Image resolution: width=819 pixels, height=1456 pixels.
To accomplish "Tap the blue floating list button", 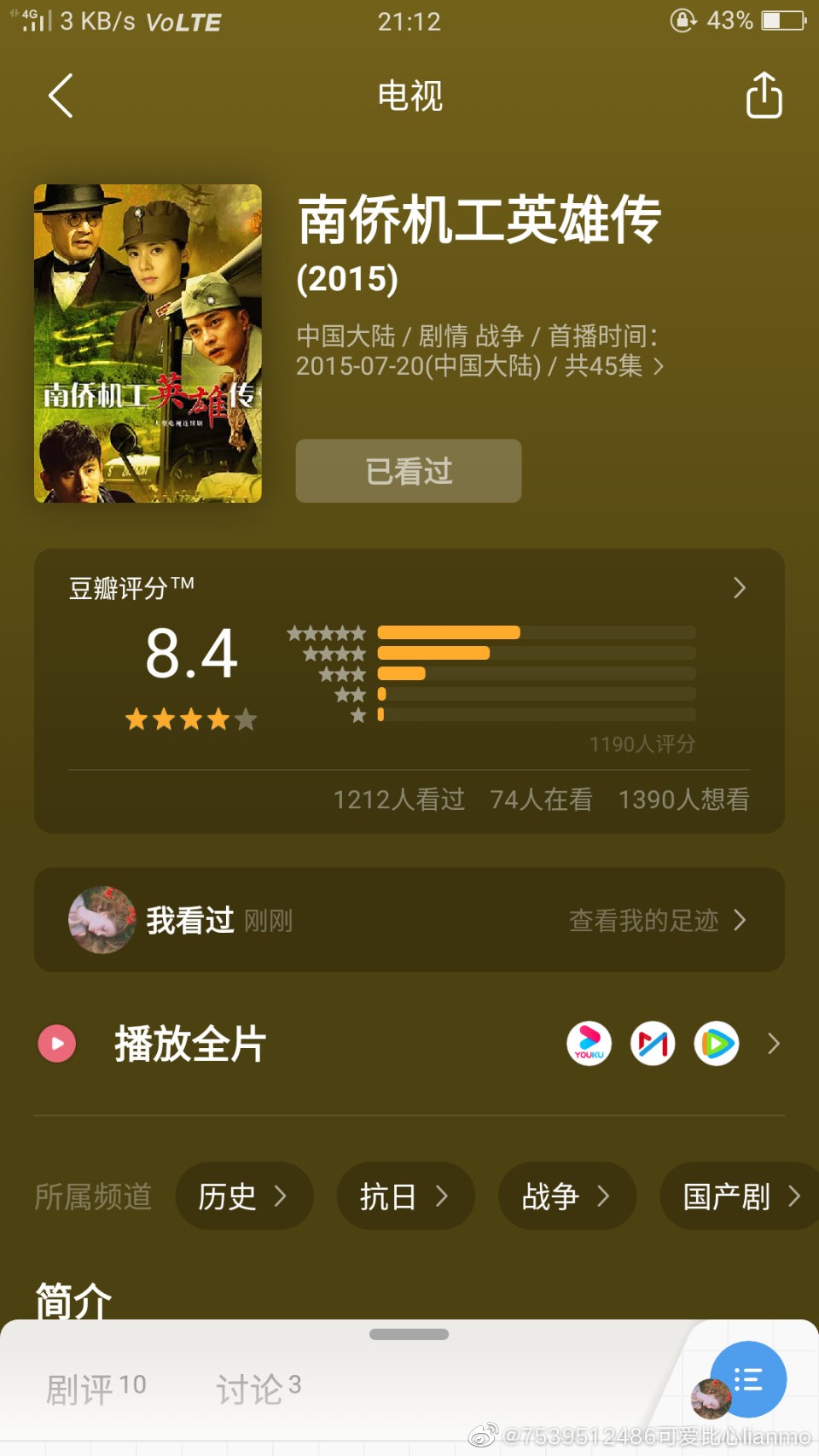I will pos(748,1379).
